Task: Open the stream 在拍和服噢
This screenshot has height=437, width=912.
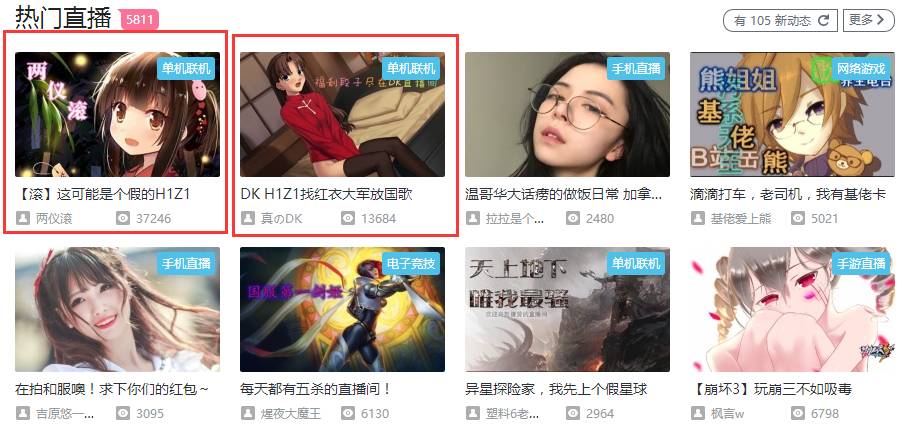Action: (x=117, y=309)
